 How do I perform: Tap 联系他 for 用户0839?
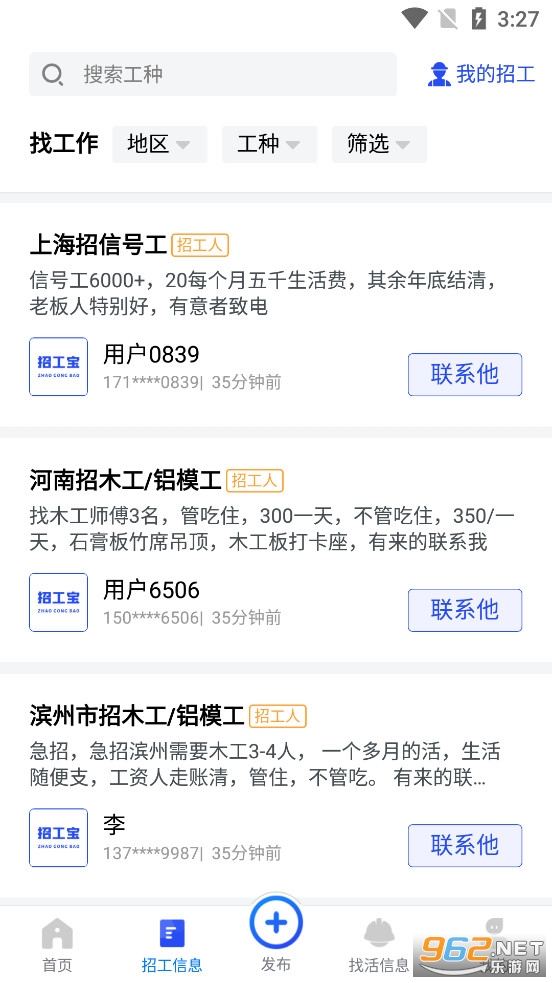[464, 374]
